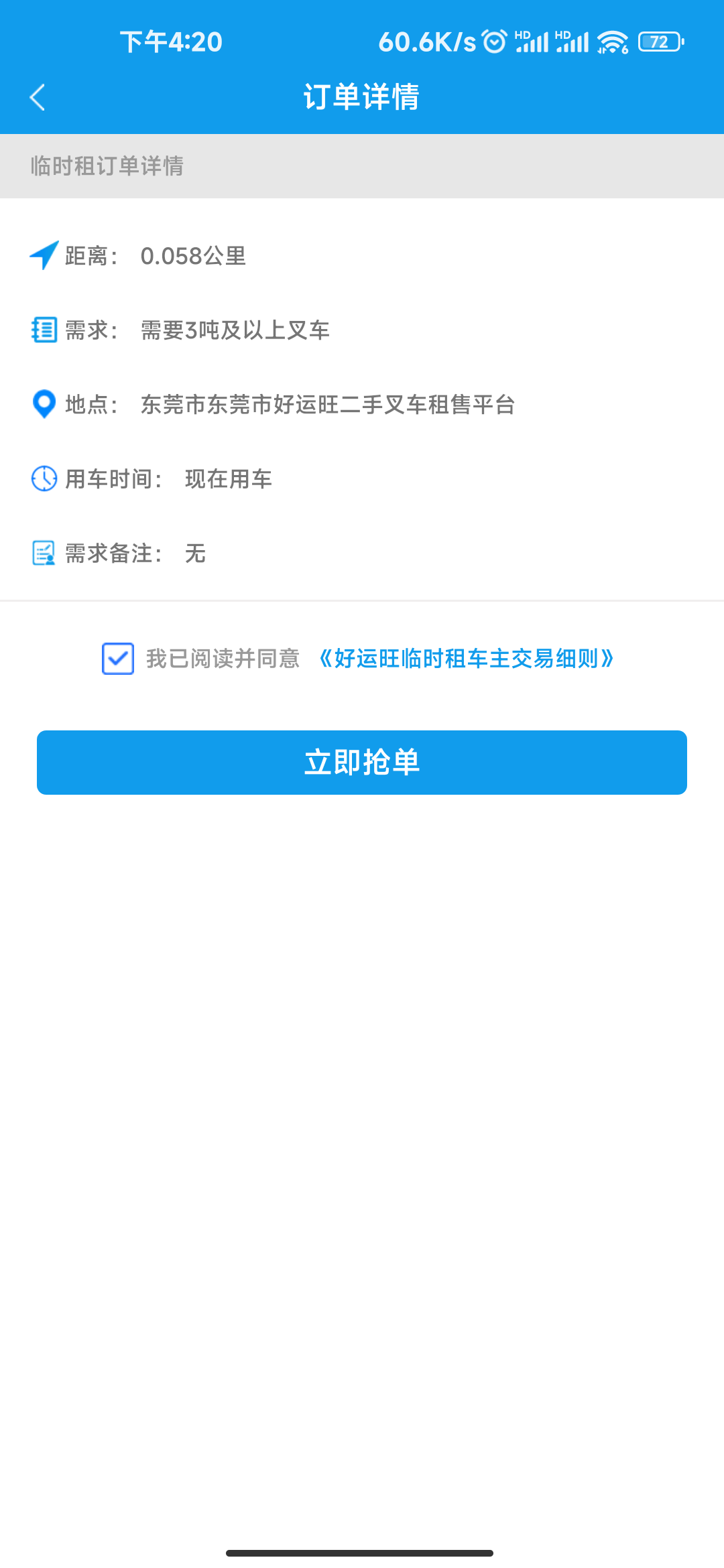The image size is (724, 1568).
Task: Open 《好运旺临时租车主交易细则》 link
Action: 467,659
